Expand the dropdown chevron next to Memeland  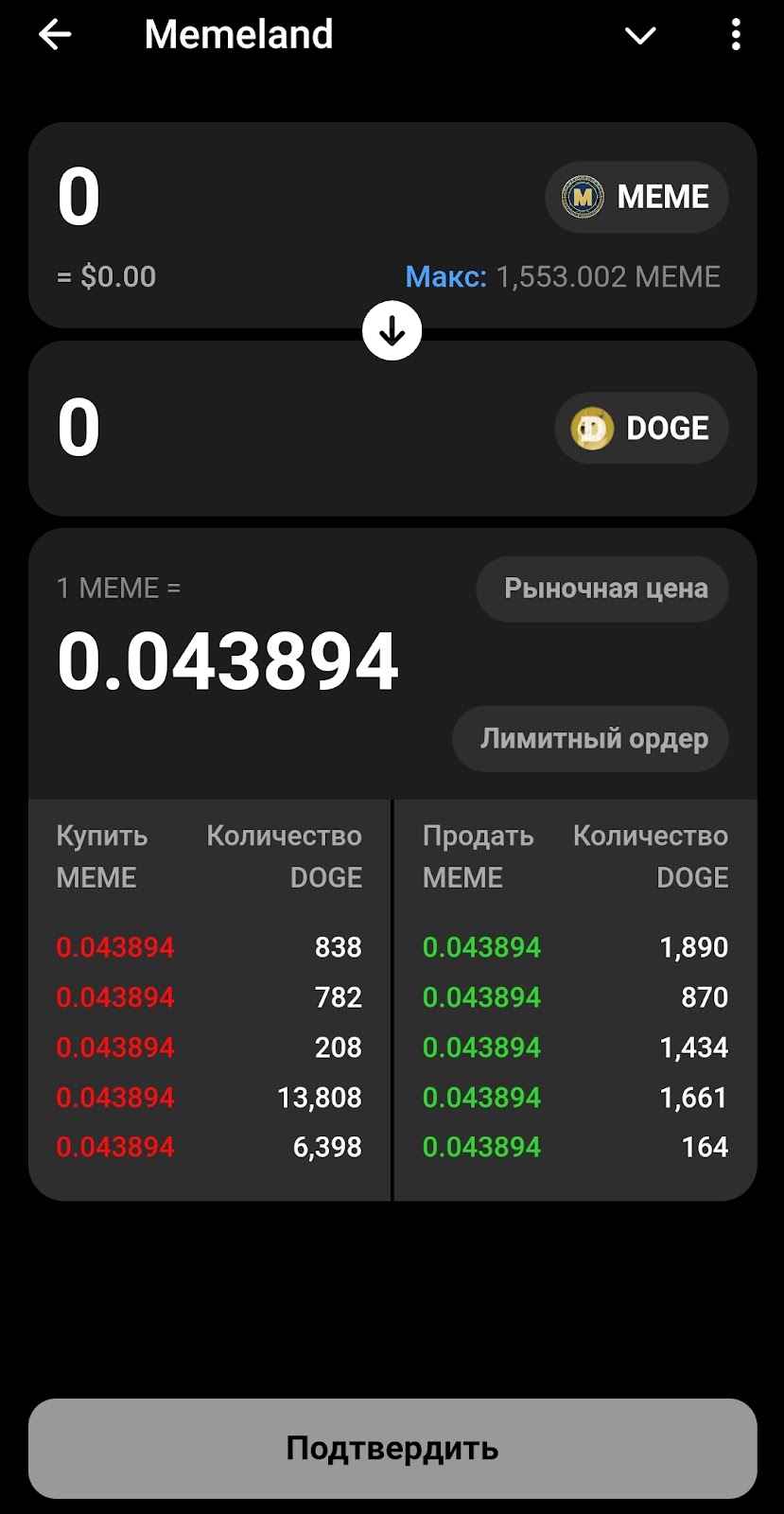click(640, 36)
